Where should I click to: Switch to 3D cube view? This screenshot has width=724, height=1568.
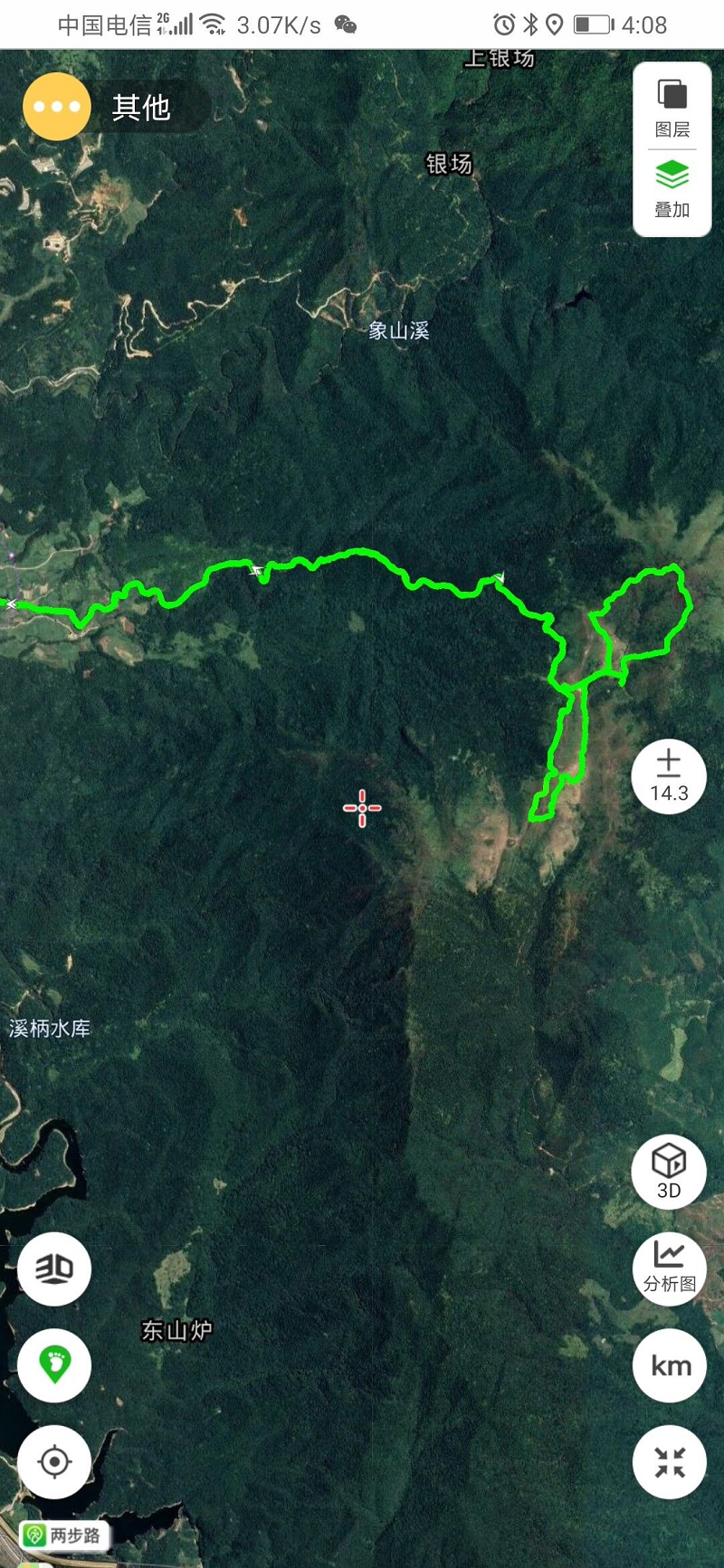[669, 1171]
